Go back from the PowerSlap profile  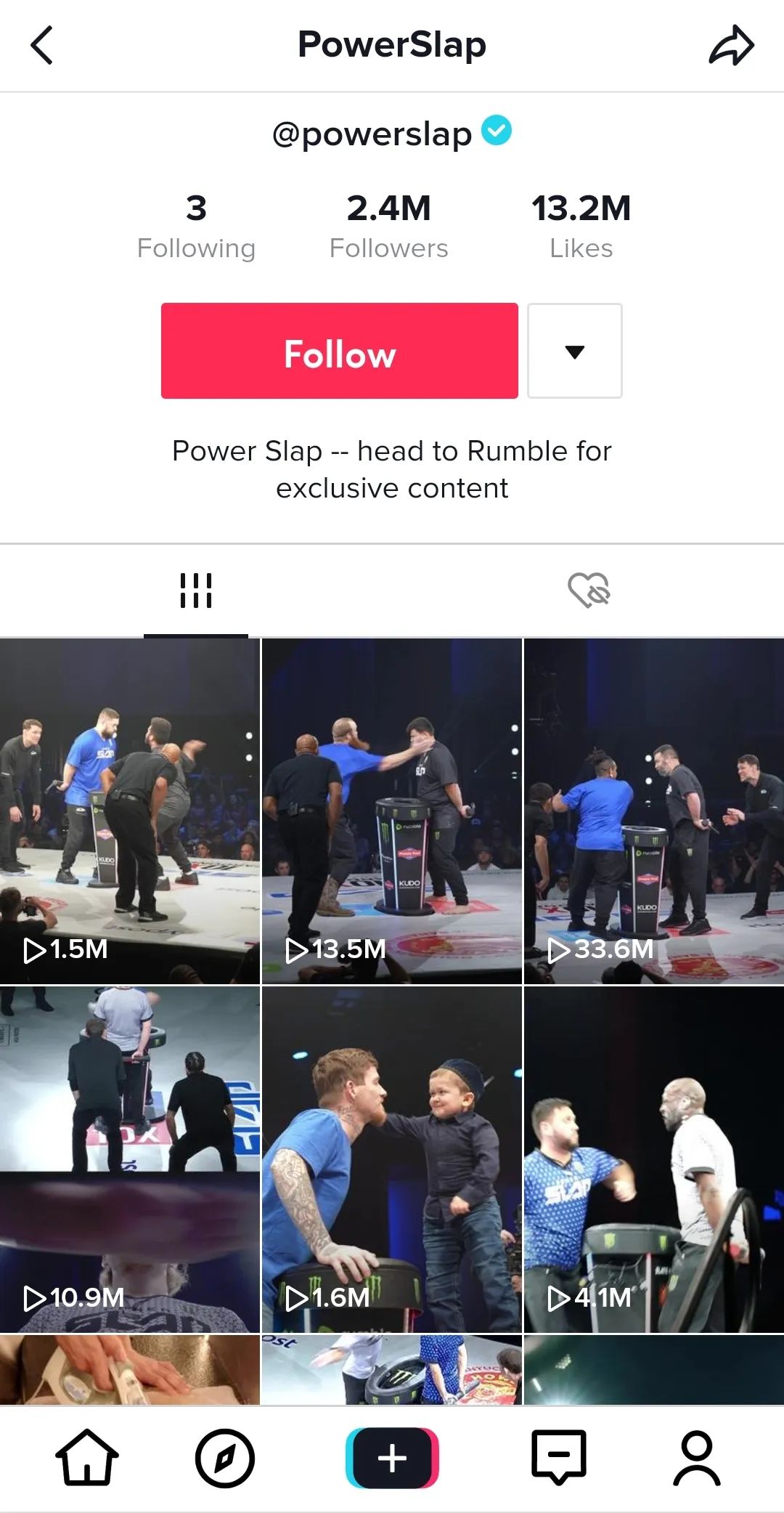(42, 45)
